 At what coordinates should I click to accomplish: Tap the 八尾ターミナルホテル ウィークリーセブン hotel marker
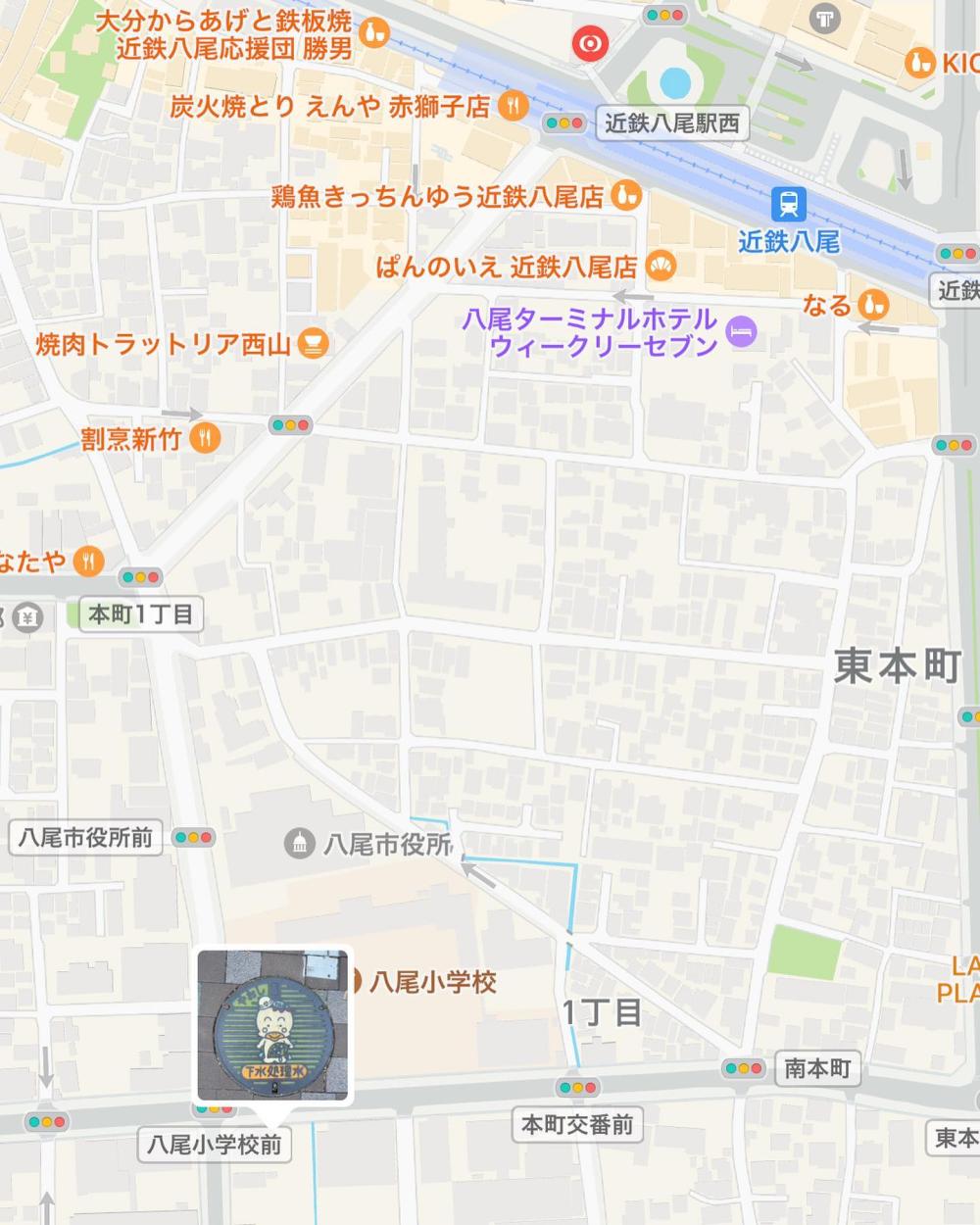[x=741, y=332]
